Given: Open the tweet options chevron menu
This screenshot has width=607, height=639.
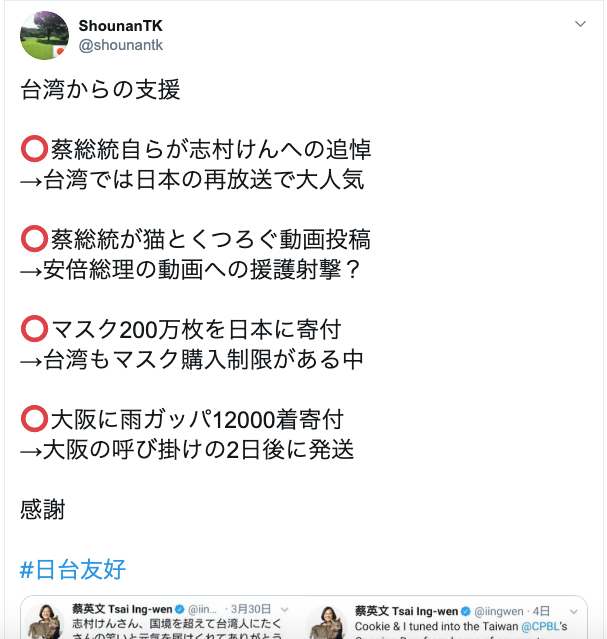Looking at the screenshot, I should tap(580, 23).
